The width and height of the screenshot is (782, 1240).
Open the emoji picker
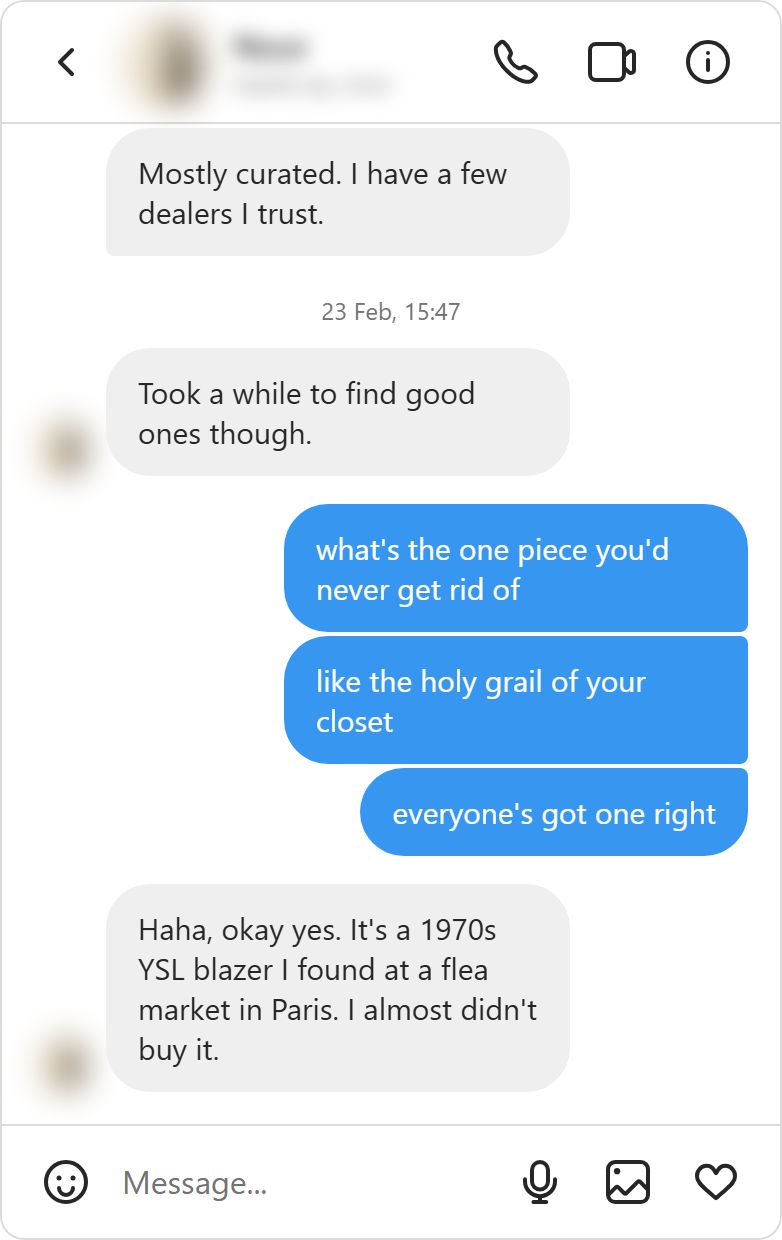pyautogui.click(x=66, y=1183)
